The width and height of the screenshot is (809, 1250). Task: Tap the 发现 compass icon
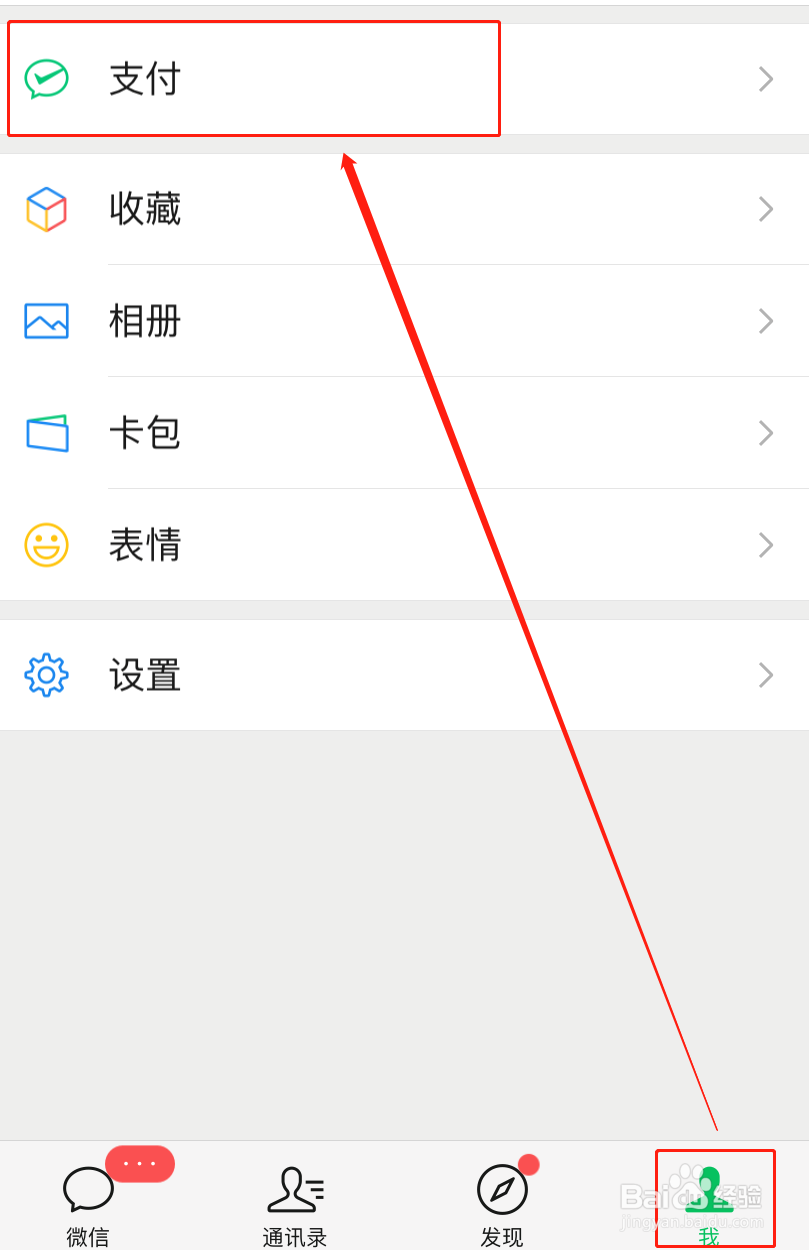point(503,1190)
